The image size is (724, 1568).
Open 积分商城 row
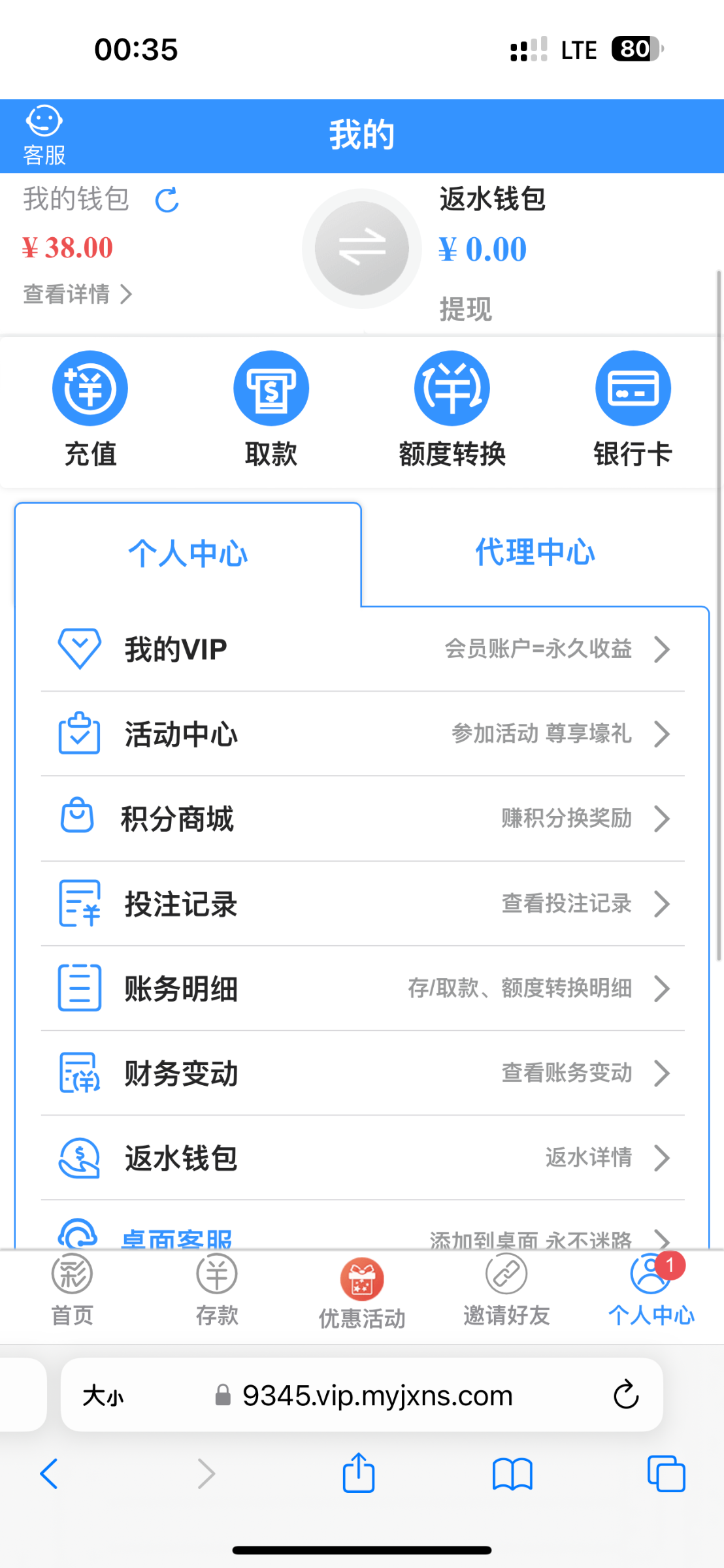[363, 819]
